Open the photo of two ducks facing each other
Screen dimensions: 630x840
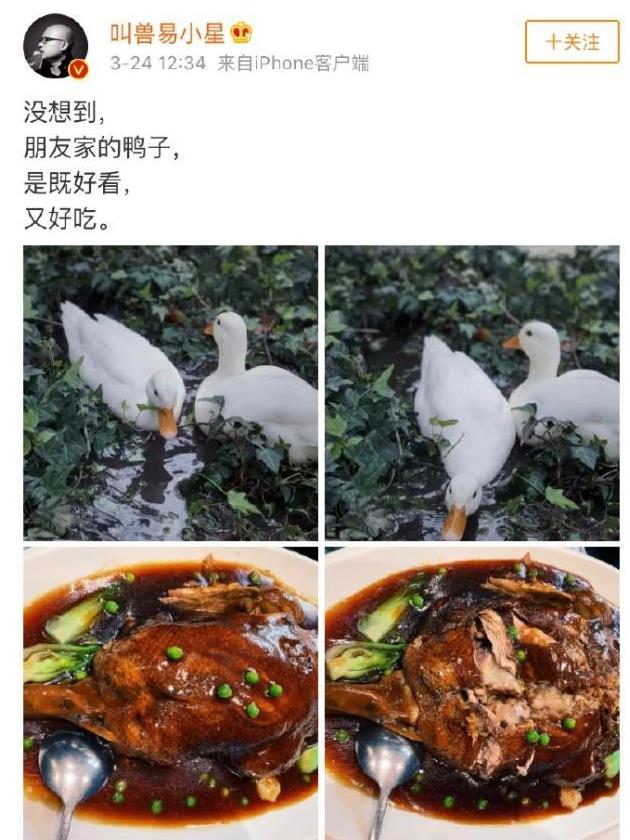(170, 392)
